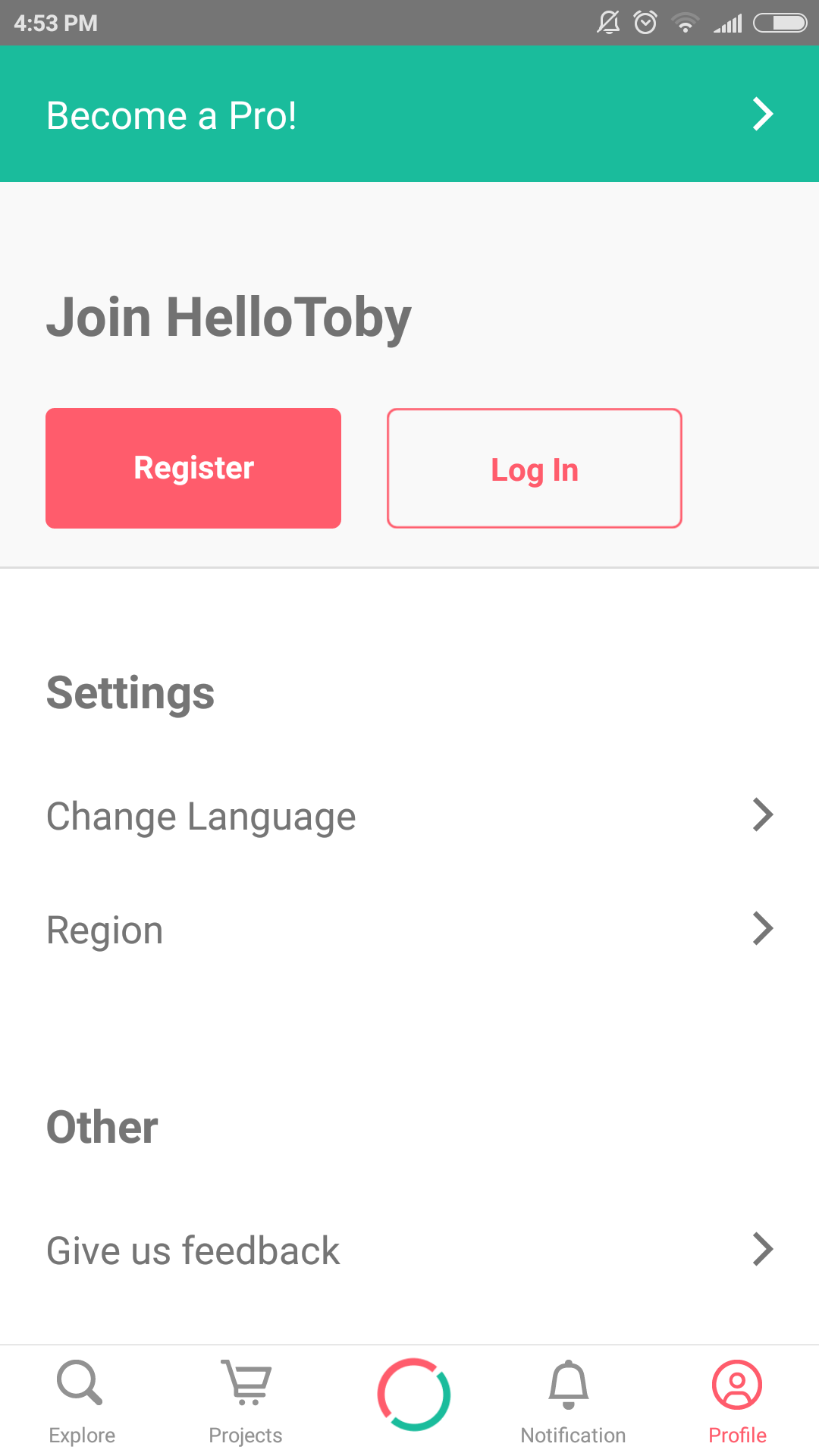Tap the center circle button in bottom bar
This screenshot has height=1456, width=819.
point(414,1395)
